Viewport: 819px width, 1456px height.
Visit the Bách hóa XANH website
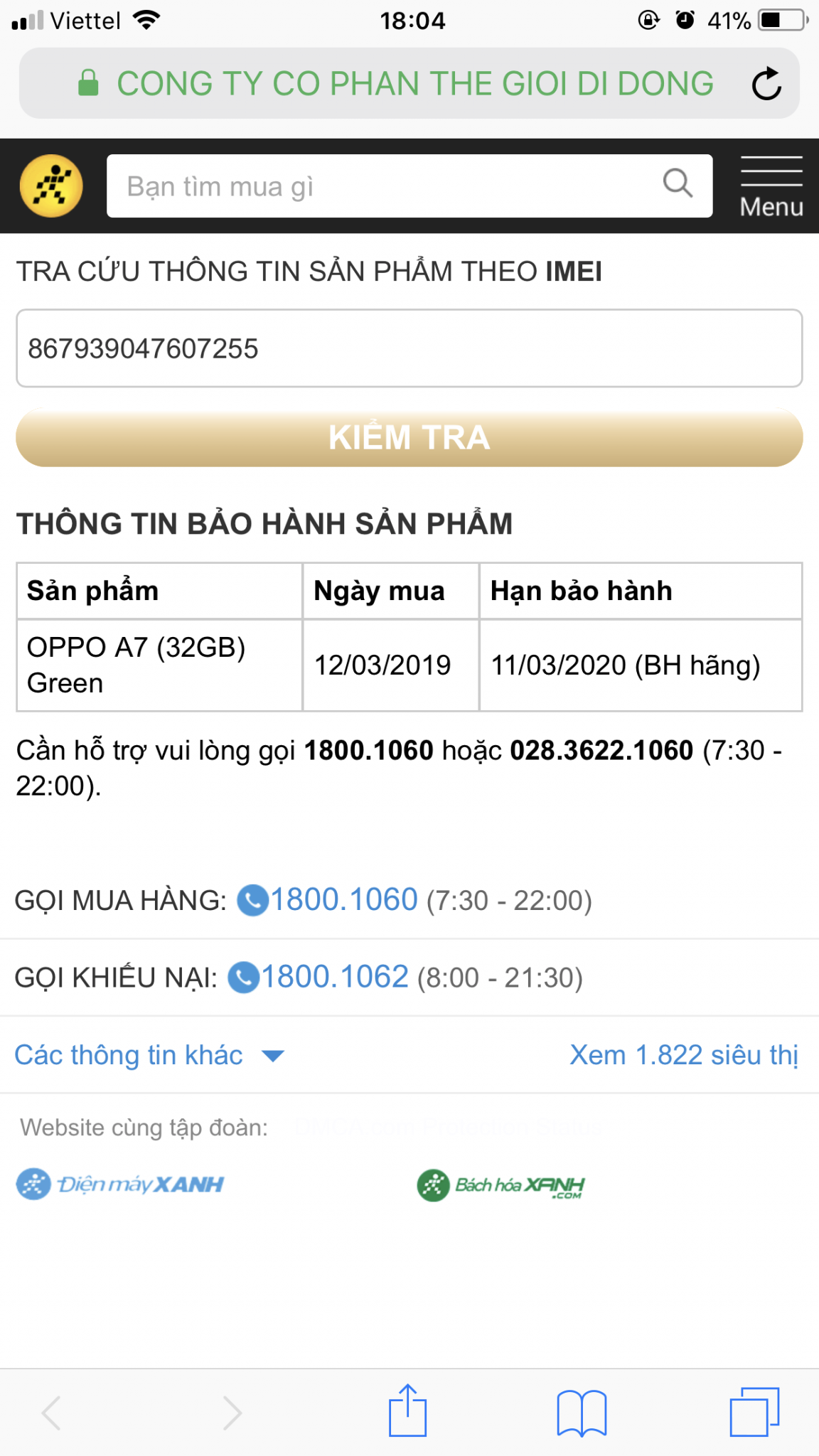(501, 1185)
